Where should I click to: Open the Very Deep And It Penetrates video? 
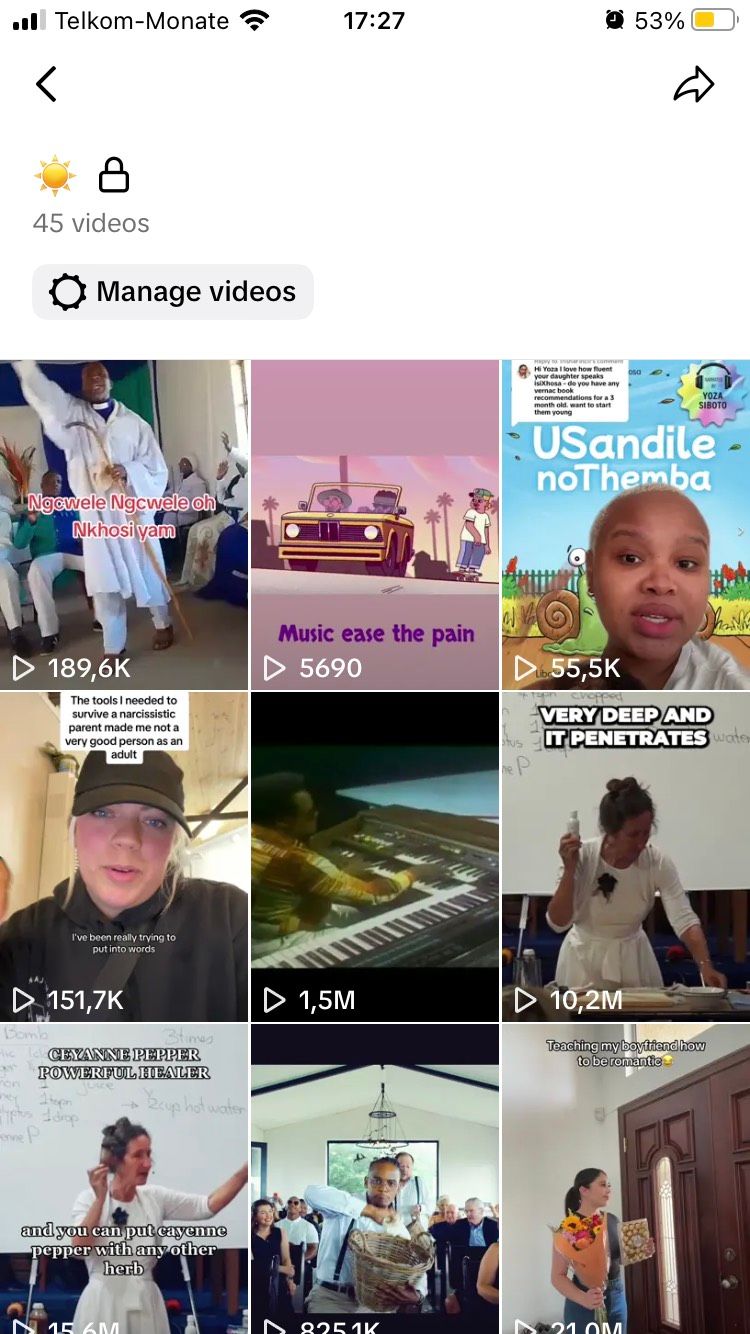(x=626, y=857)
